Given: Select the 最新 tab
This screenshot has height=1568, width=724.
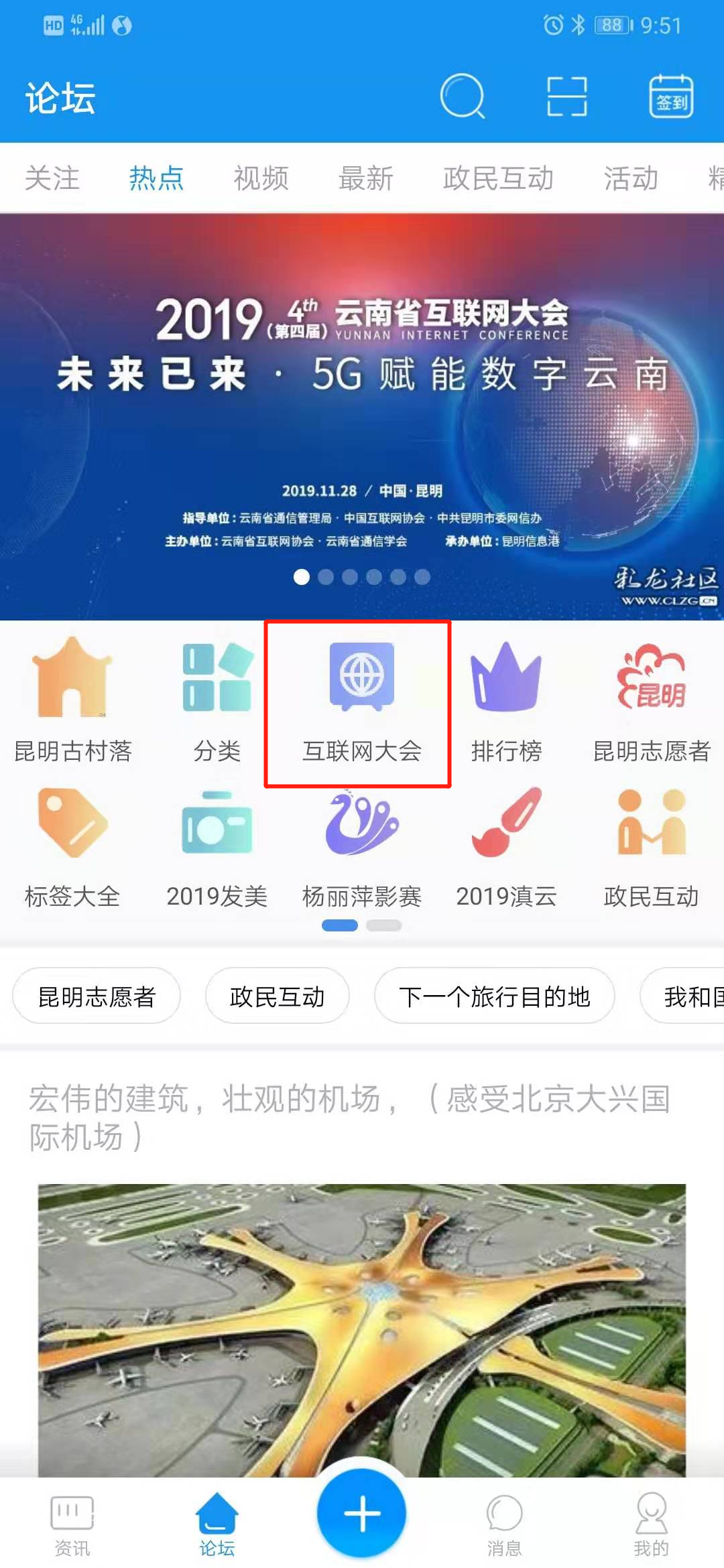Looking at the screenshot, I should 366,178.
